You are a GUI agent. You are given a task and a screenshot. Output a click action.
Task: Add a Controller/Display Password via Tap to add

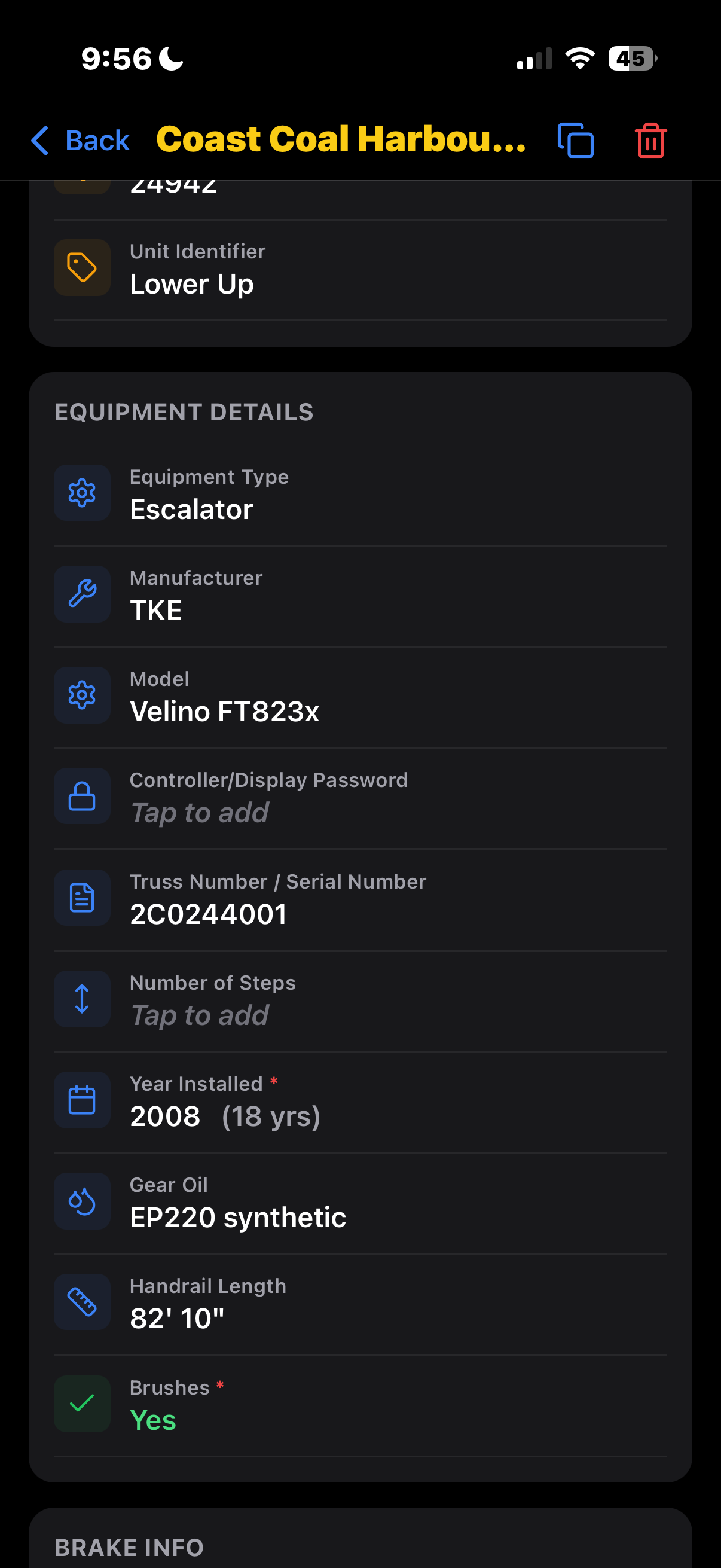point(199,813)
